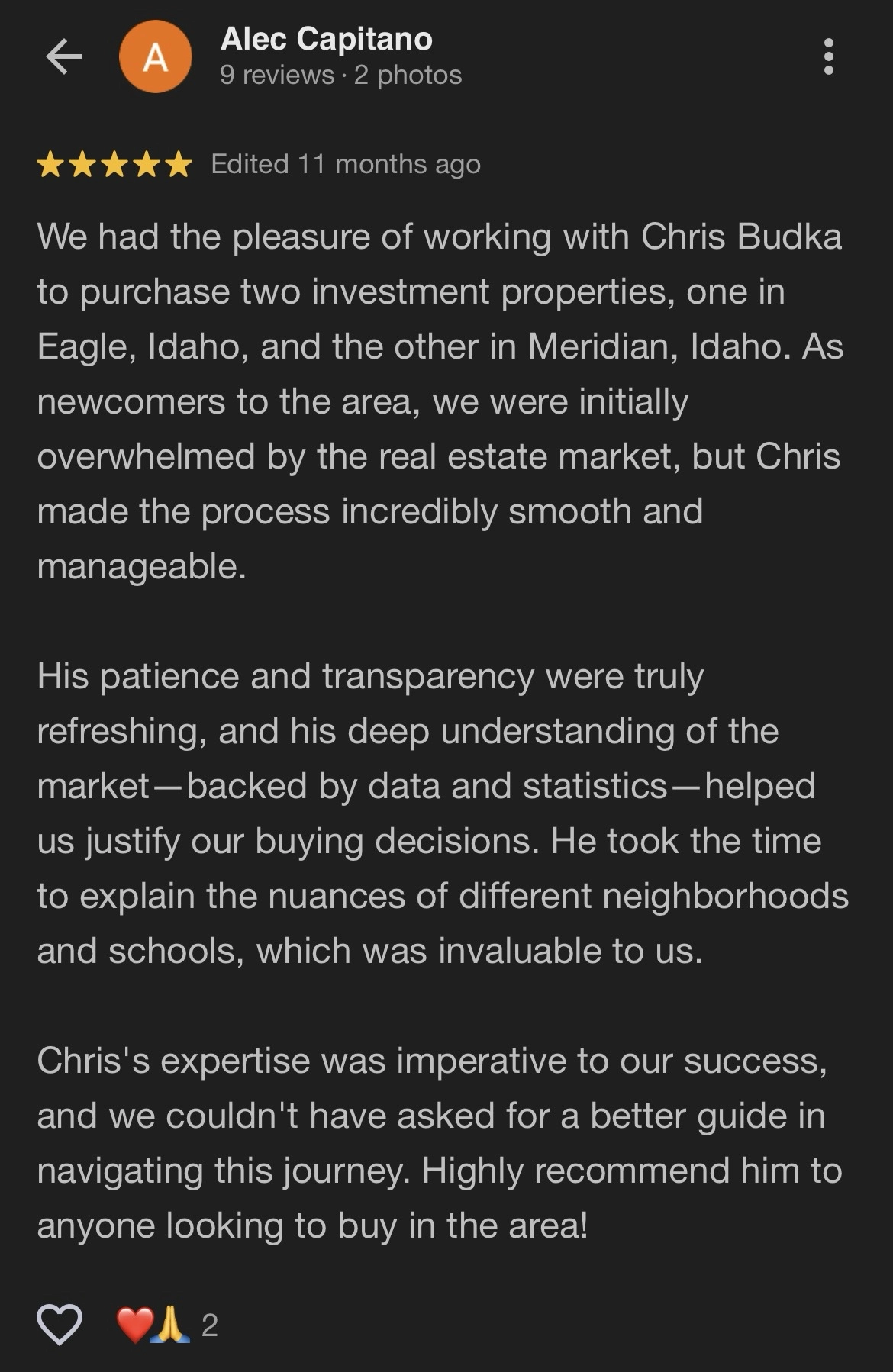The width and height of the screenshot is (893, 1372).
Task: Like this review with the heart
Action: 60,1325
